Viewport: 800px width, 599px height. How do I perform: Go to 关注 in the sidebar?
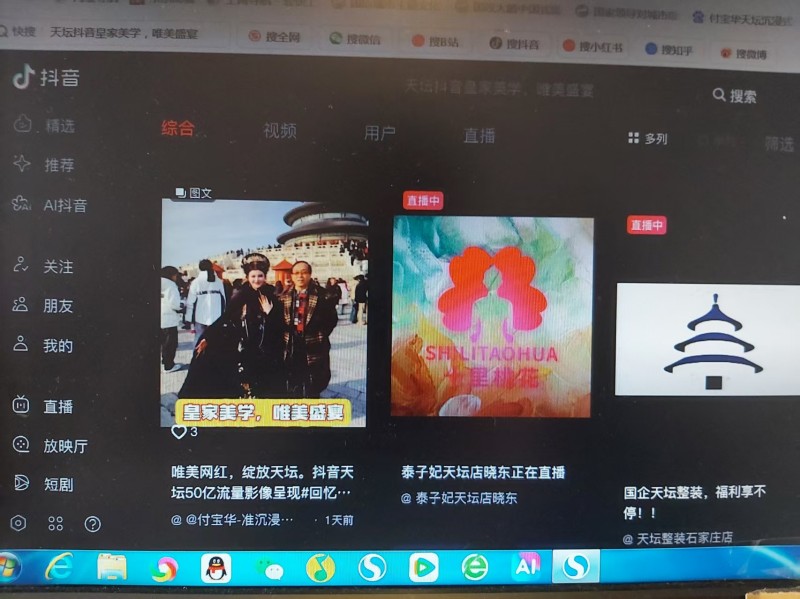point(58,267)
